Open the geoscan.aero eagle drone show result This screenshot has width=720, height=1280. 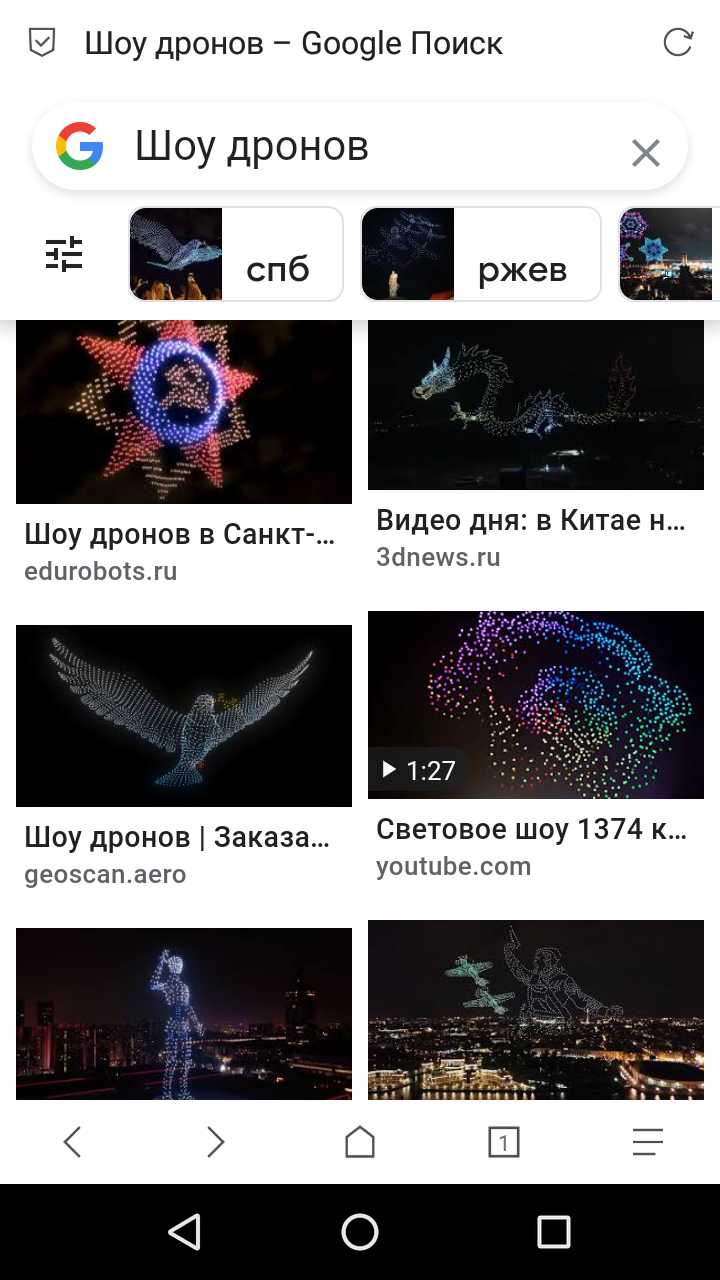(x=184, y=757)
